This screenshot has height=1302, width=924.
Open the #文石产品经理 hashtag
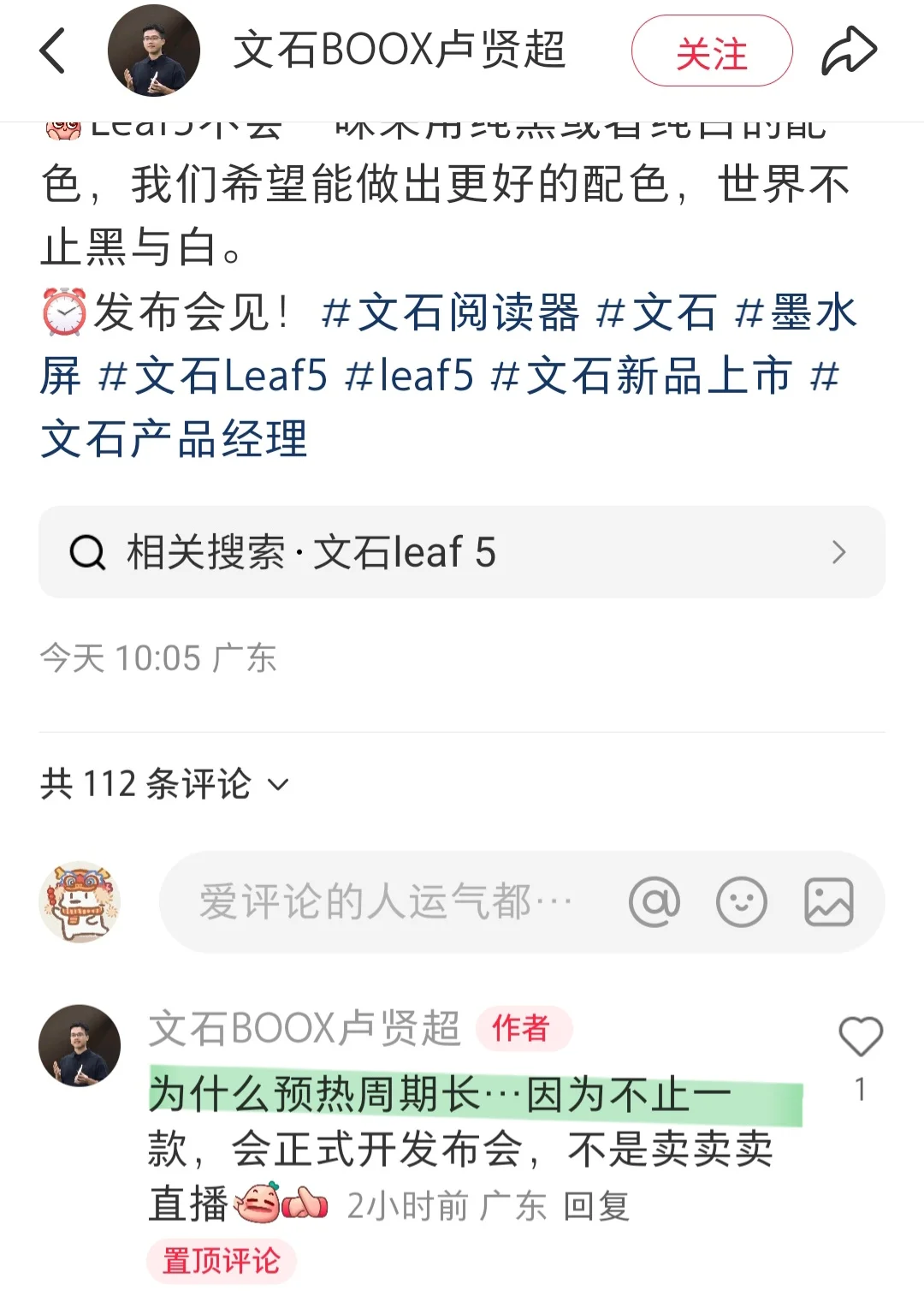click(174, 440)
